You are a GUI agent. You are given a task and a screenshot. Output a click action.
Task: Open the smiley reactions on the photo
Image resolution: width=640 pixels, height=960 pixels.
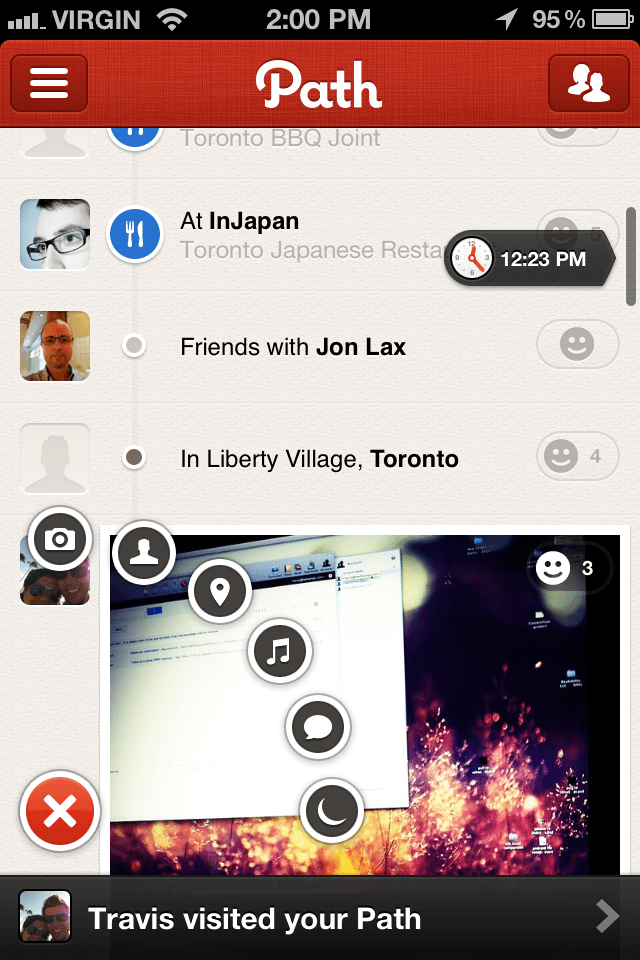[x=566, y=569]
